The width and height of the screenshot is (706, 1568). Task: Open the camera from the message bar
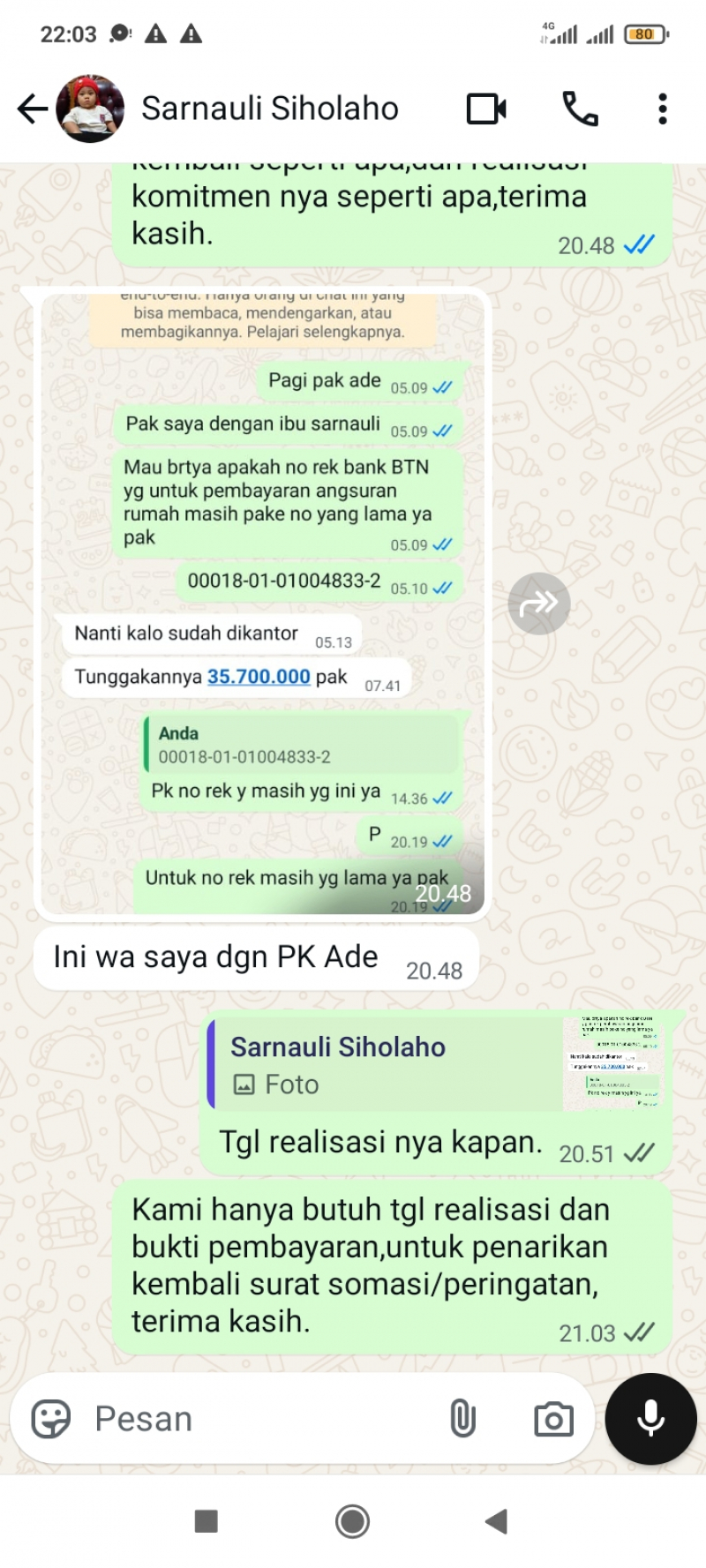click(x=553, y=1419)
